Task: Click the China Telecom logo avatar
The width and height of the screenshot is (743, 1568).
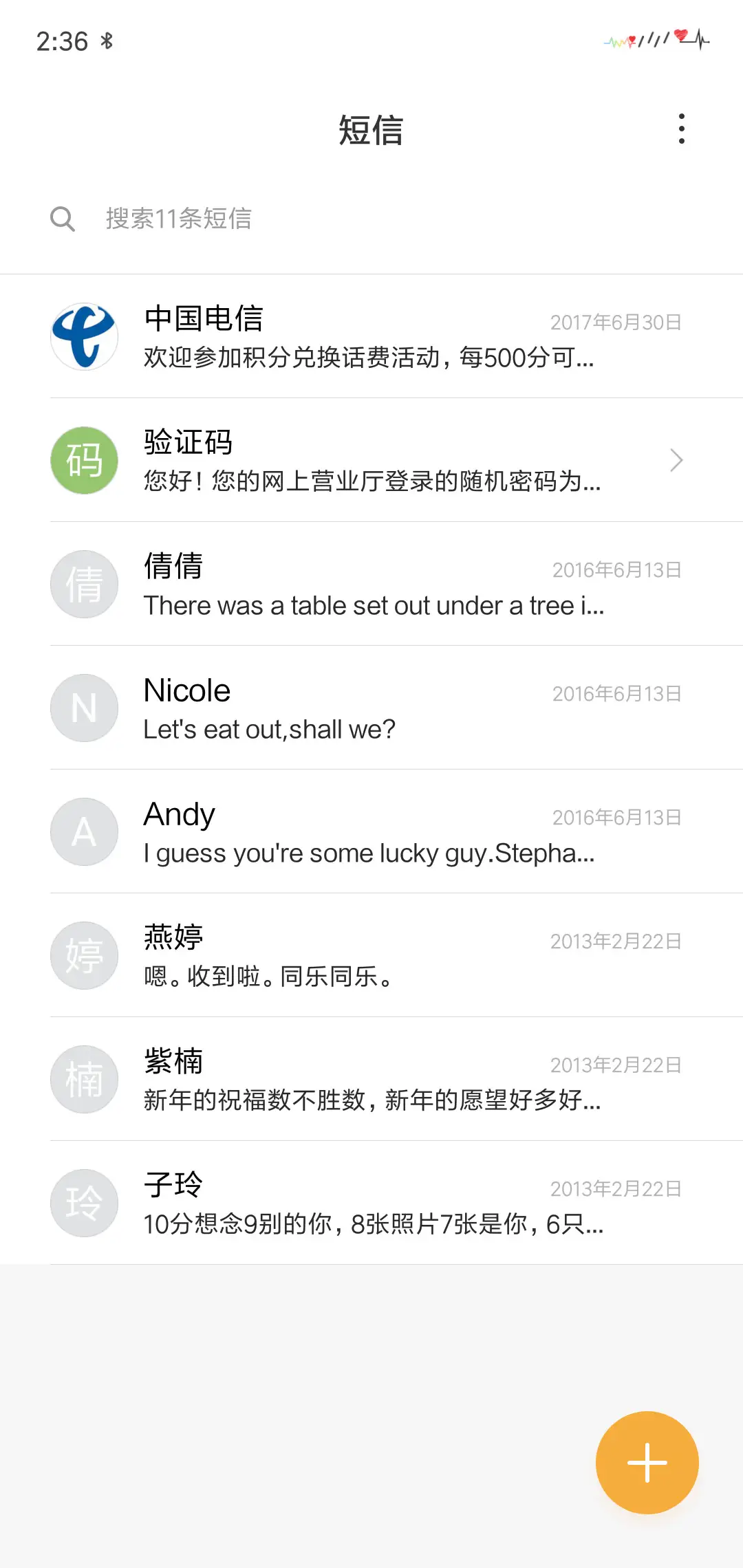Action: point(84,336)
